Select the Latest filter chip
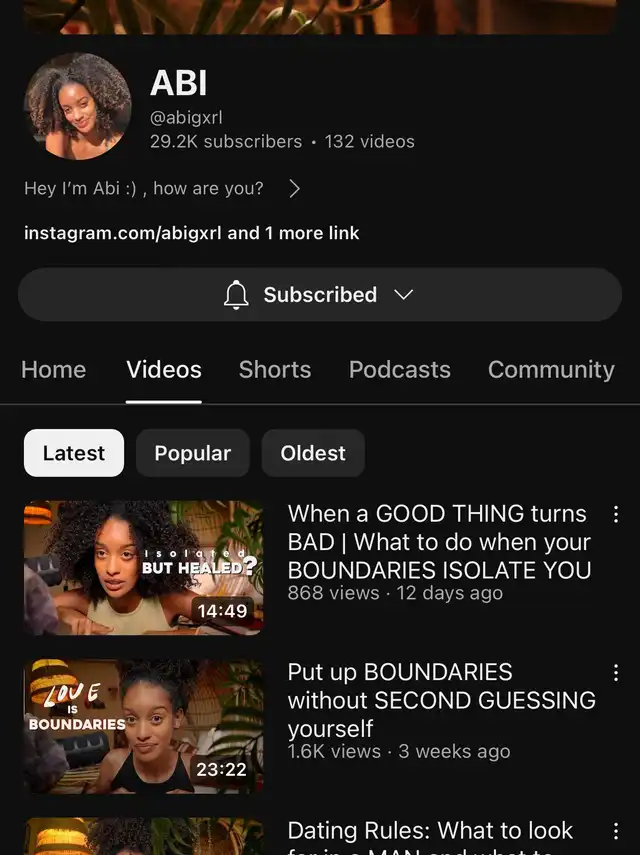The height and width of the screenshot is (855, 640). 74,453
